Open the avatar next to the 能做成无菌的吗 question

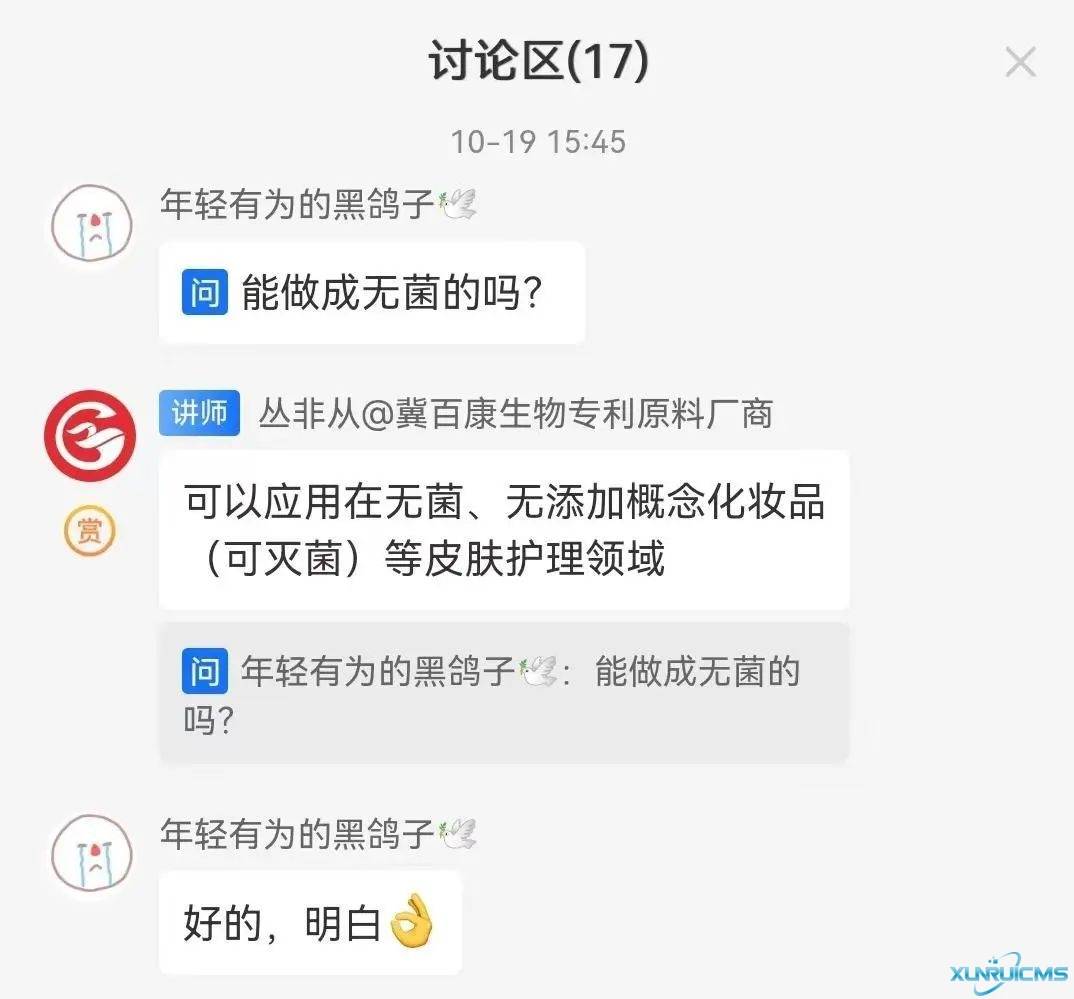point(91,226)
